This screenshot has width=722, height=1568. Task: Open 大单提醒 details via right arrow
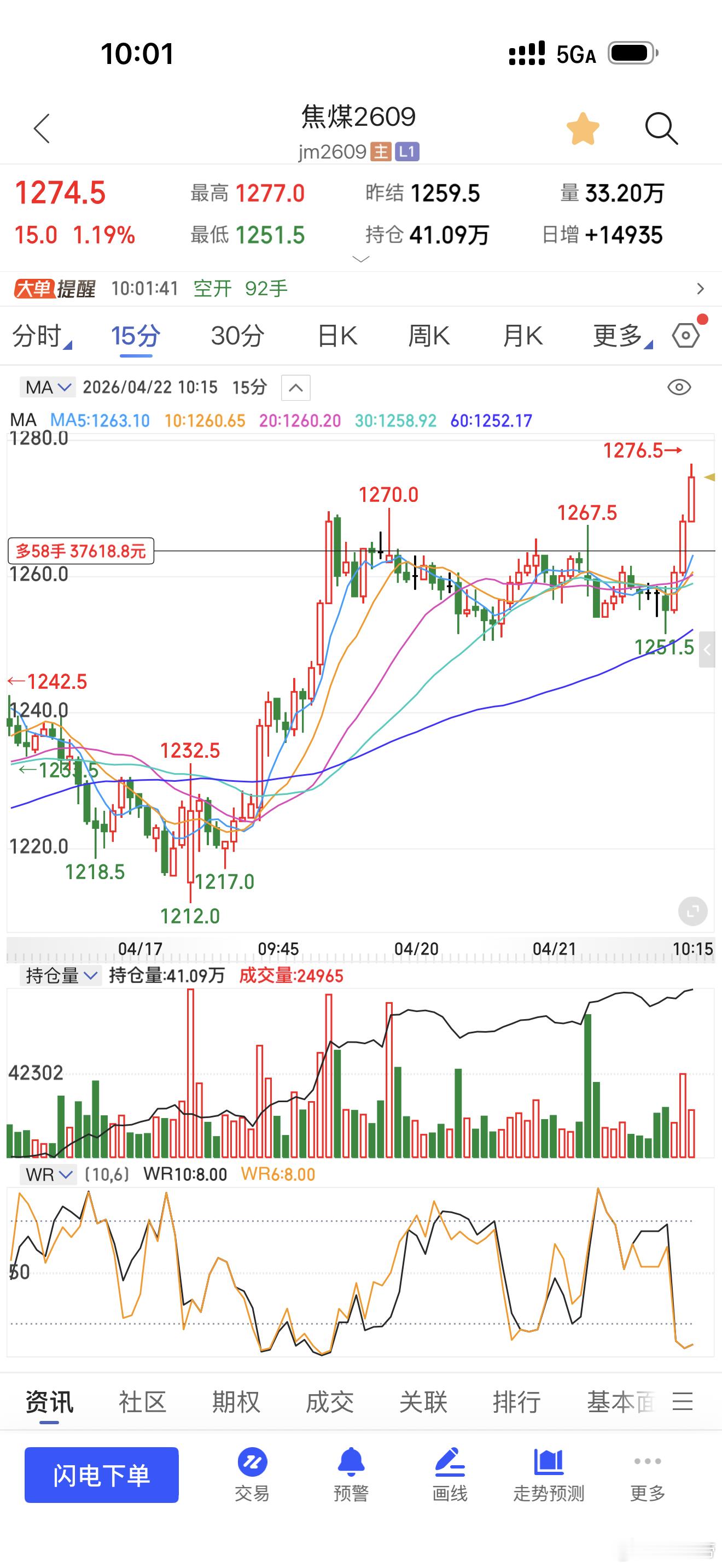(x=699, y=289)
